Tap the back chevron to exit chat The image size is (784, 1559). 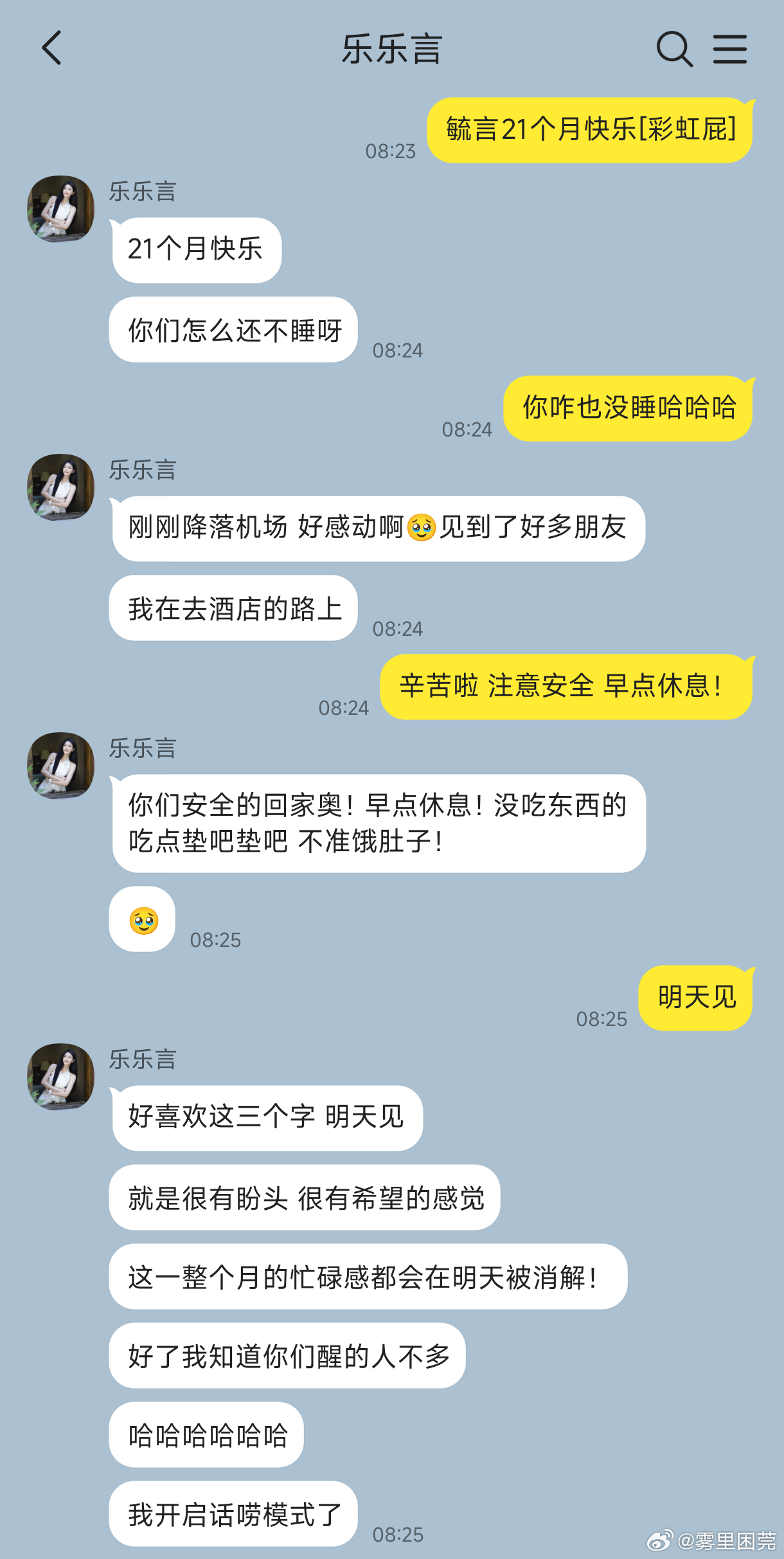coord(53,48)
